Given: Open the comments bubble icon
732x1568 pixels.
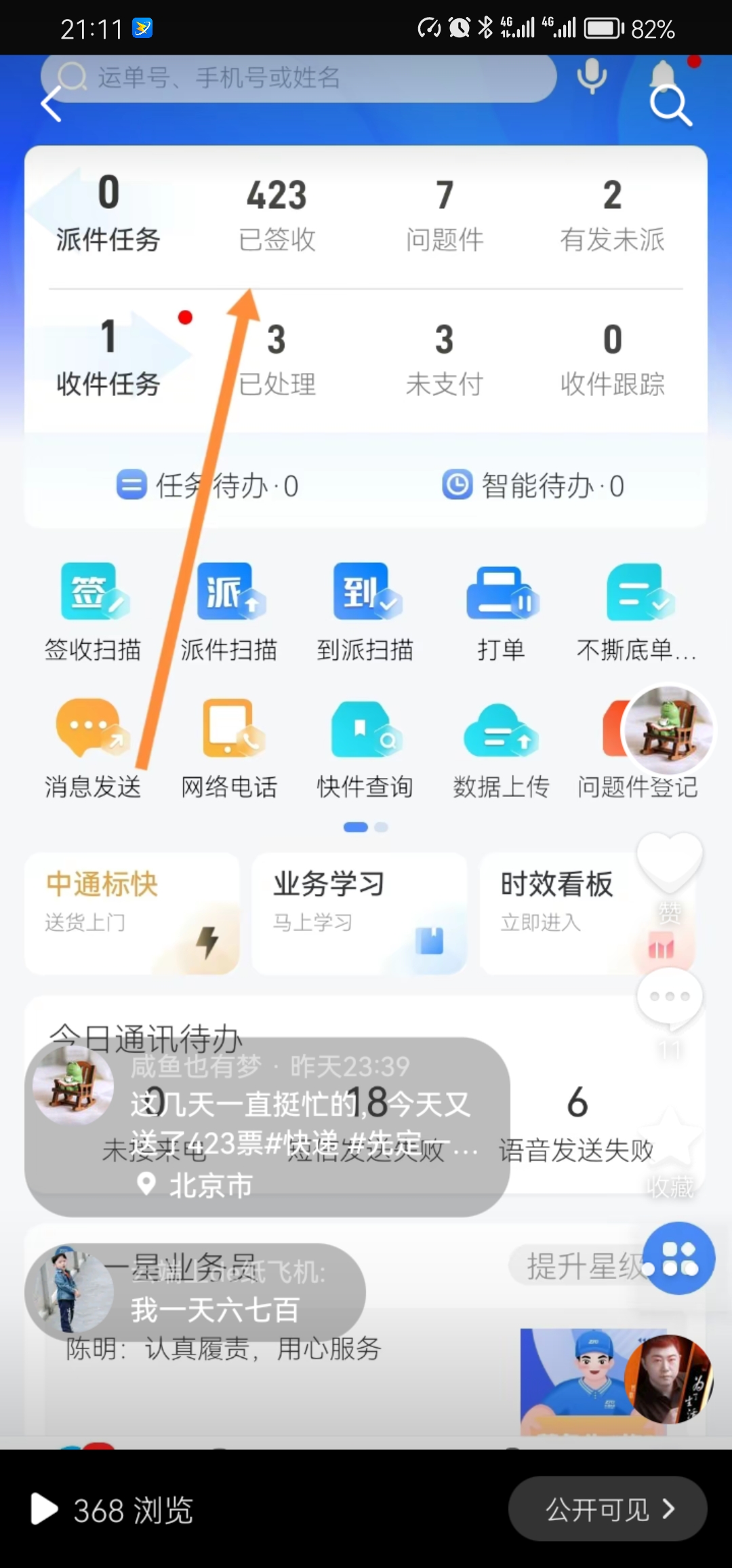Looking at the screenshot, I should pyautogui.click(x=669, y=998).
